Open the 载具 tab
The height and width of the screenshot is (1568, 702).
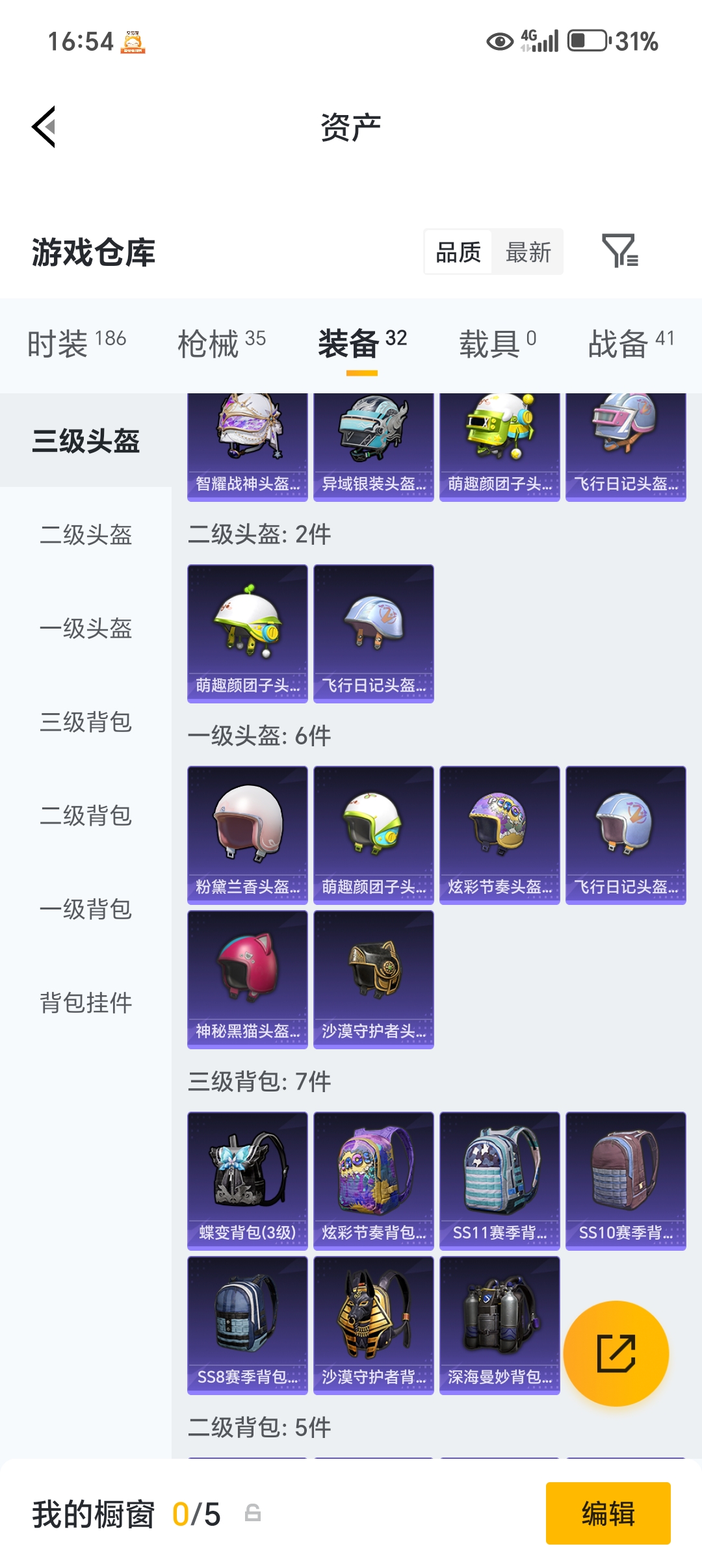click(497, 343)
